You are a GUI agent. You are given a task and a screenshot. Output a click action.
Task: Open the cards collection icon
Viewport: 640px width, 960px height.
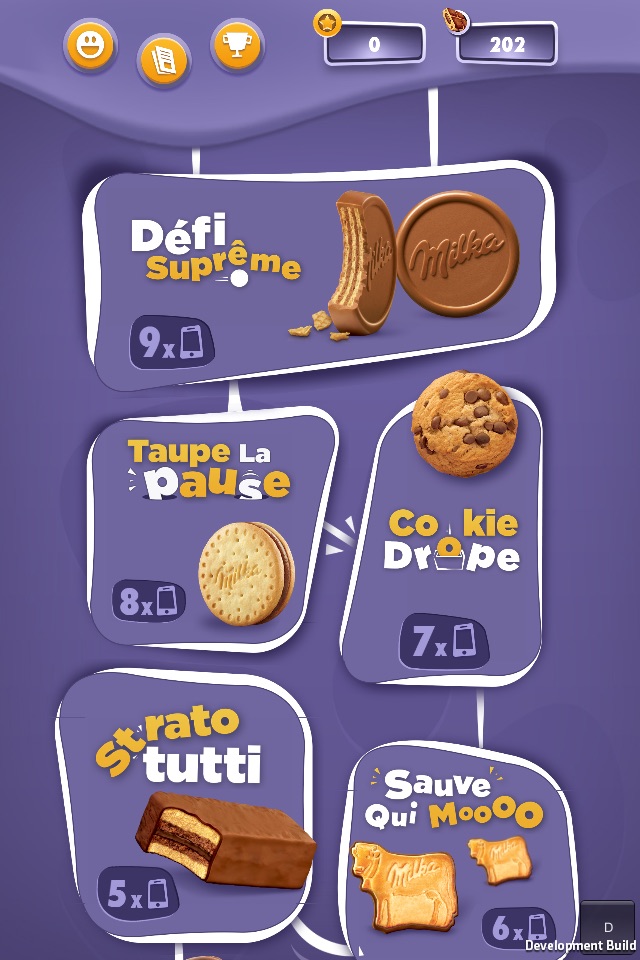click(x=163, y=61)
